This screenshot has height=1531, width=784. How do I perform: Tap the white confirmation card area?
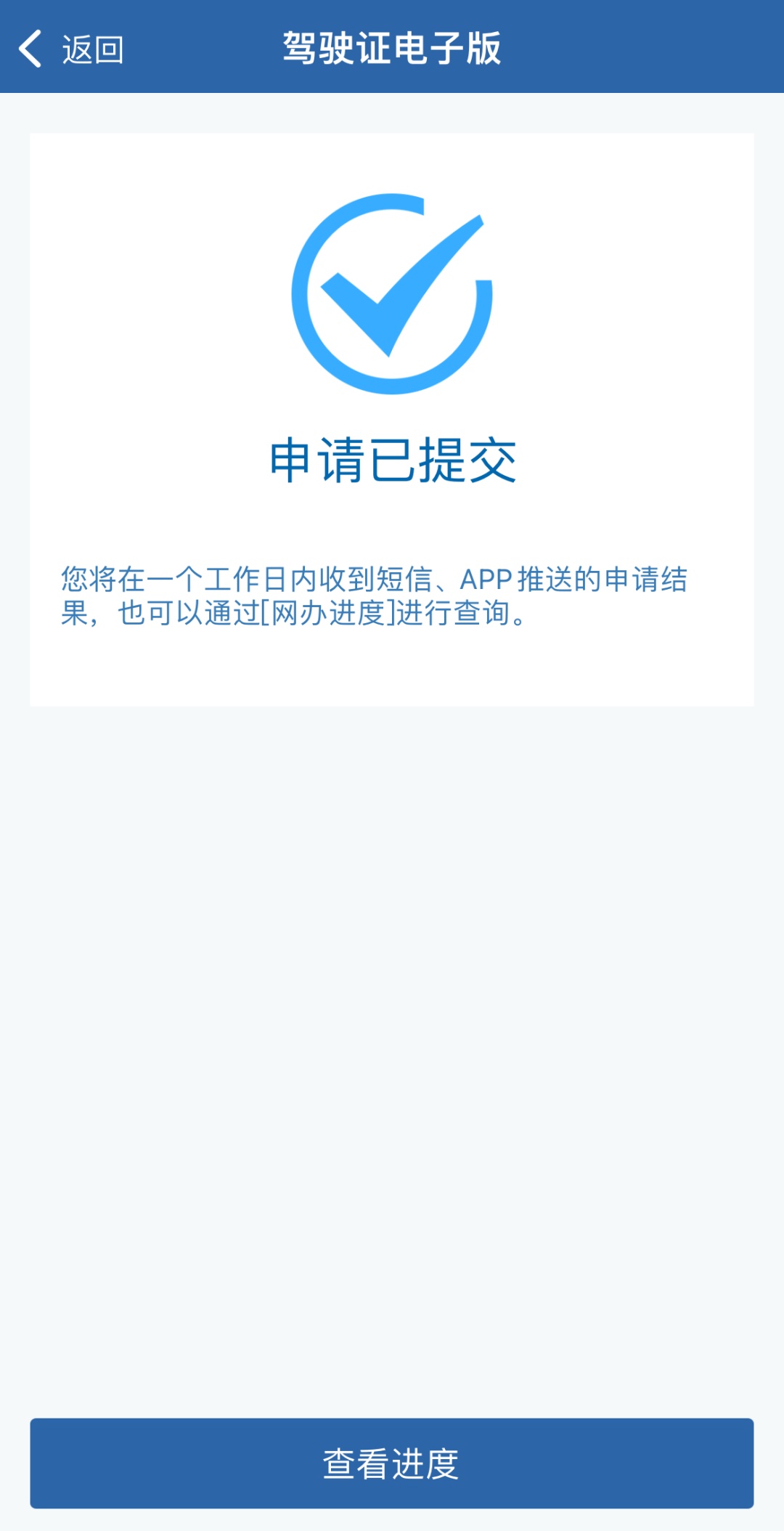[392, 675]
